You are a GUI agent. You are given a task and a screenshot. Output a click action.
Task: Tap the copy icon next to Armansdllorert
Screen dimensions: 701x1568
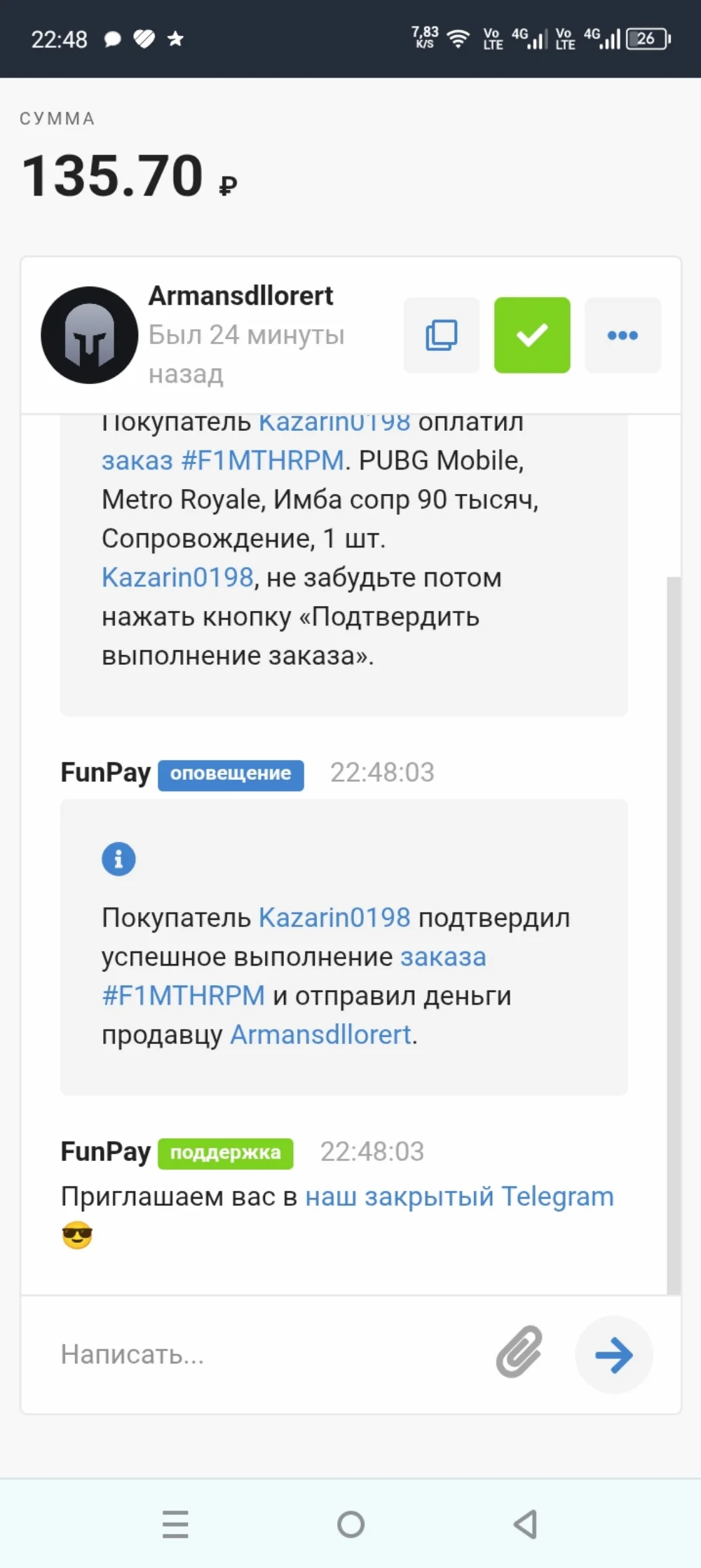[x=442, y=335]
